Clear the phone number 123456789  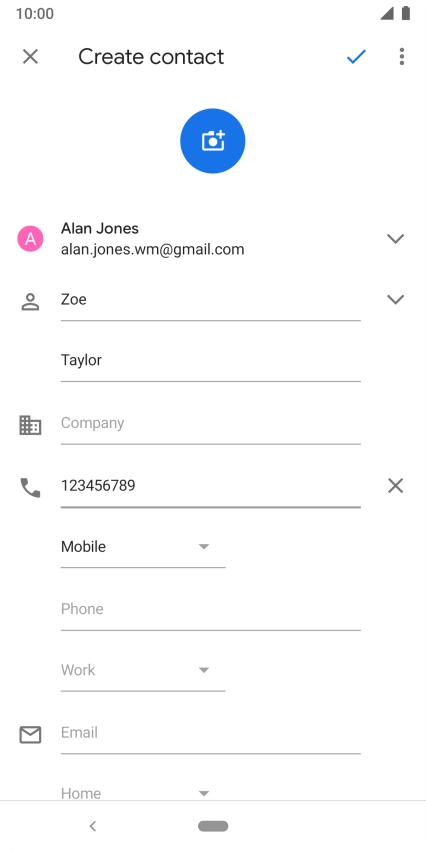[x=396, y=486]
